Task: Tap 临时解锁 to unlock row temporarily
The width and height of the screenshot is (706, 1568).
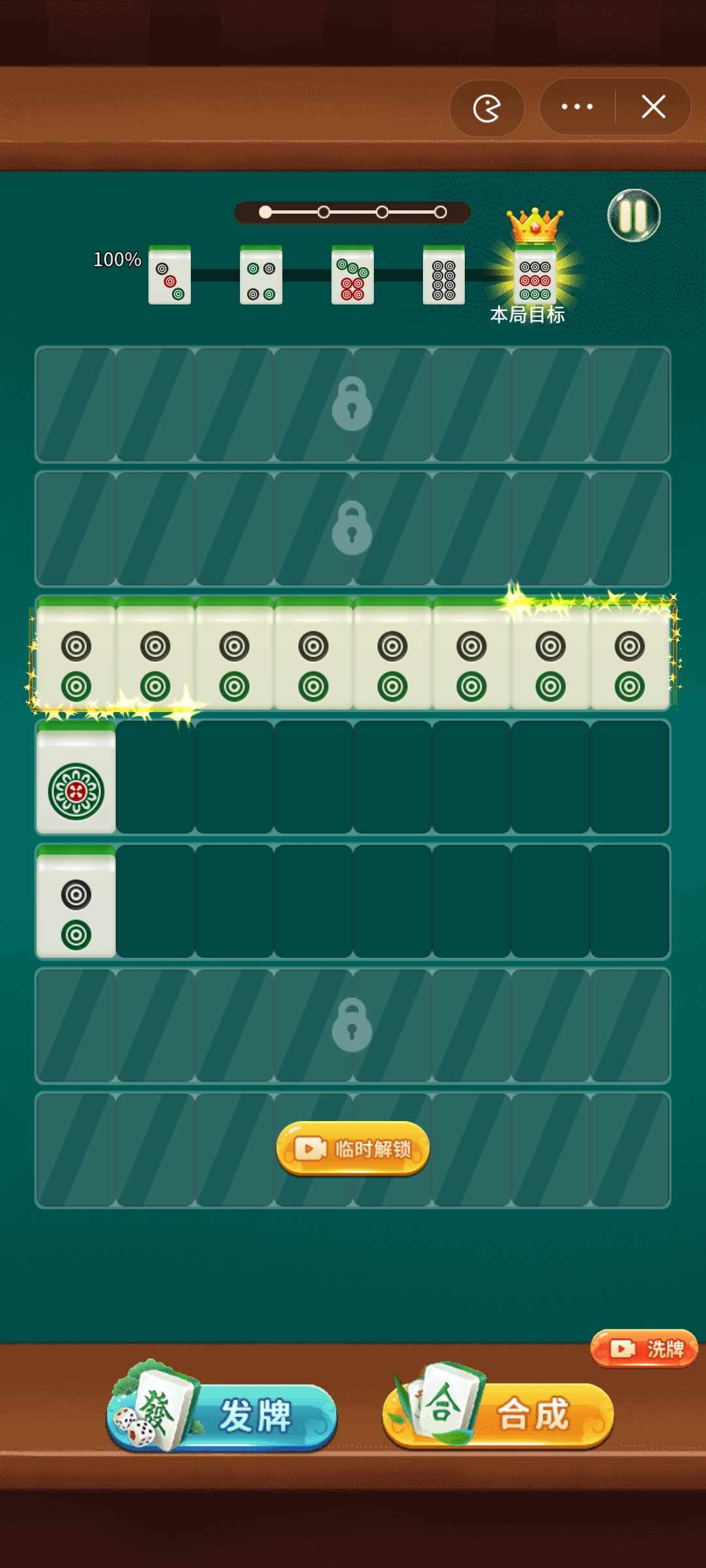Action: [353, 1149]
